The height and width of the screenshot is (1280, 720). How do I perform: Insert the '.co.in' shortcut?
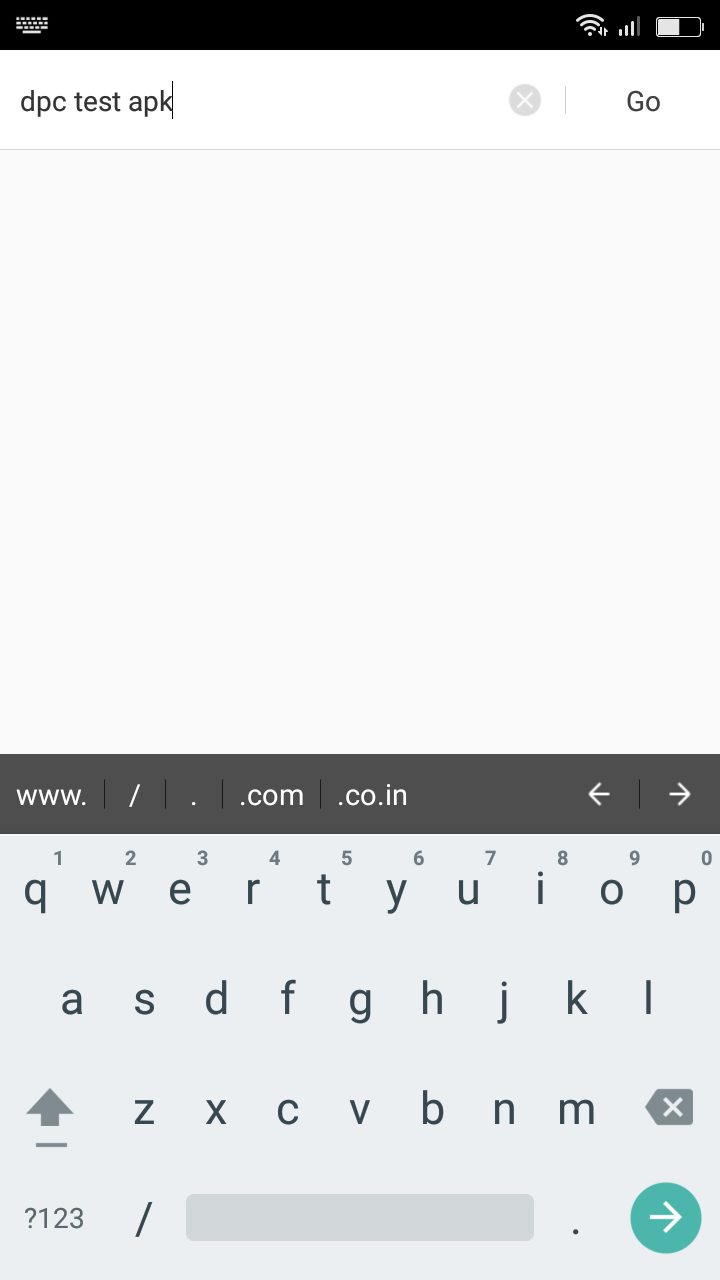pyautogui.click(x=372, y=795)
